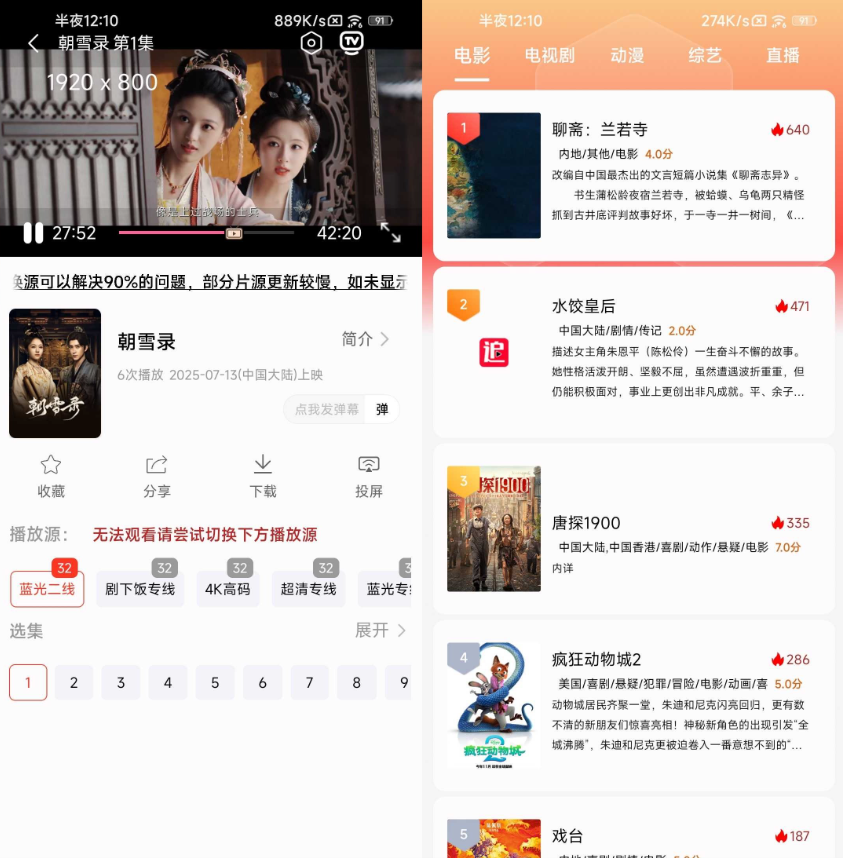Open the 疯狂动物城2 movie card
The width and height of the screenshot is (843, 858).
click(x=634, y=704)
